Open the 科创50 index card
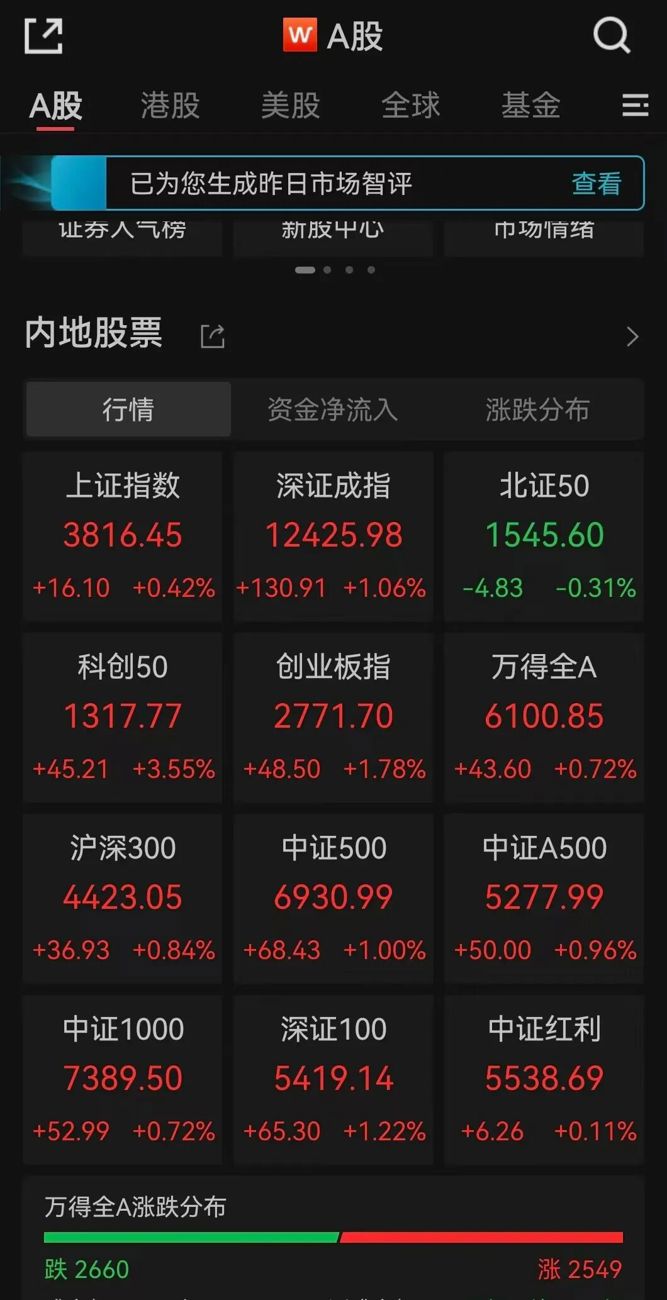This screenshot has height=1300, width=667. point(123,717)
